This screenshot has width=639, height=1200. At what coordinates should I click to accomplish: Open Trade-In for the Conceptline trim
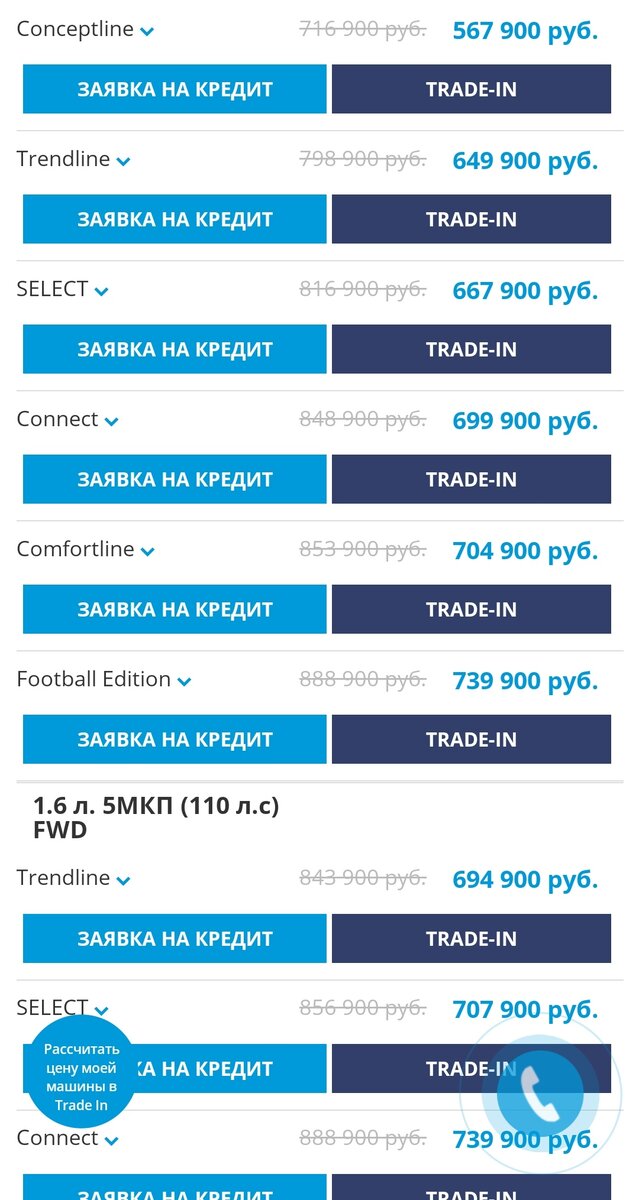[471, 89]
